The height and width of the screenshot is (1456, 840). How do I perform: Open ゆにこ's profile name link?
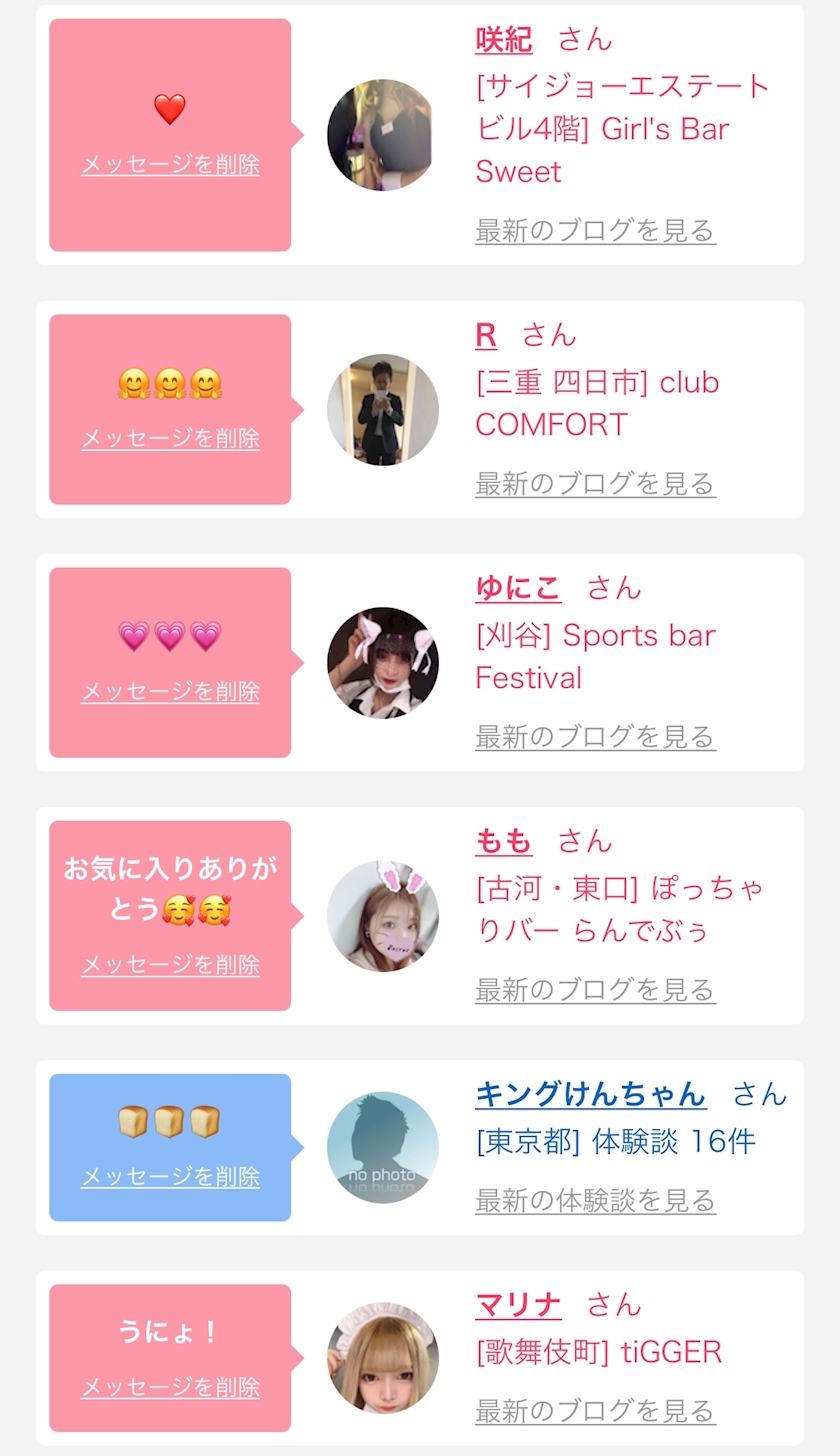pos(518,587)
